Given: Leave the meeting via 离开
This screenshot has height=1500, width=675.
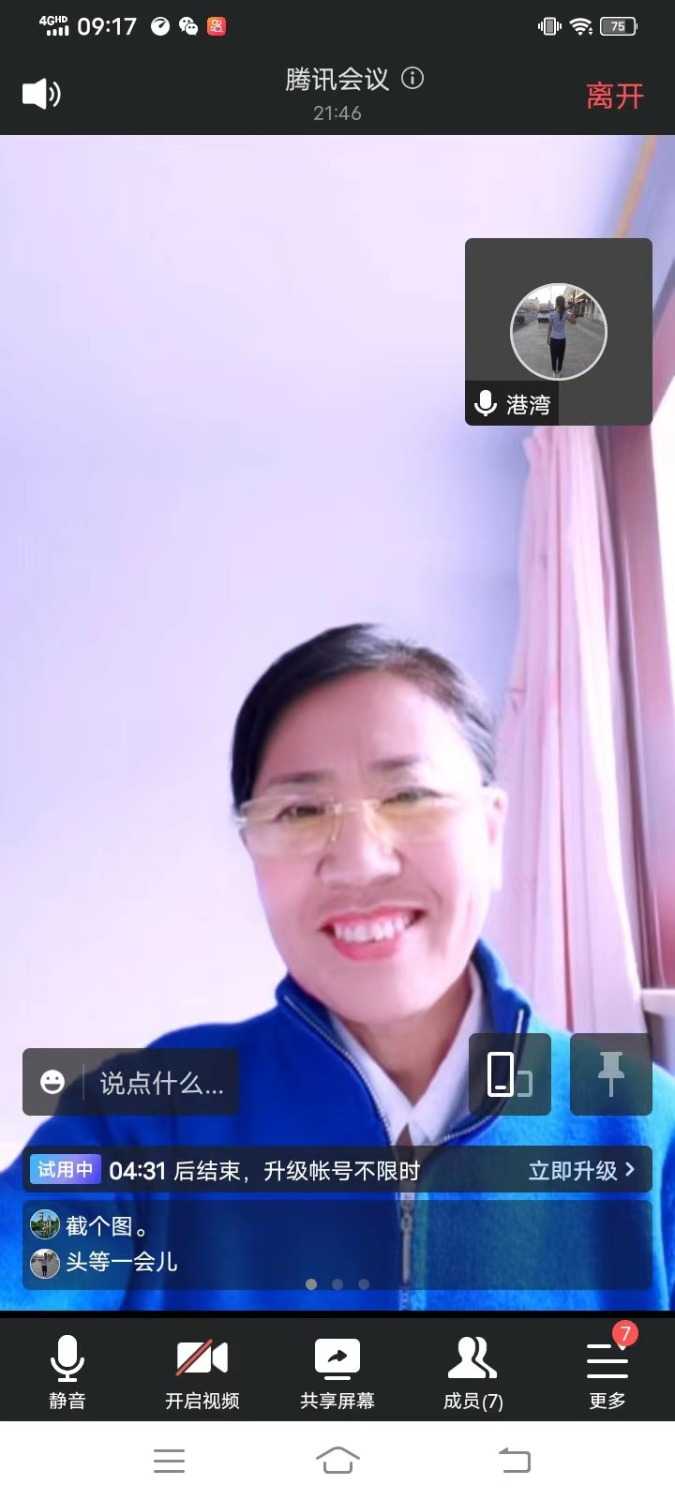Looking at the screenshot, I should click(614, 96).
